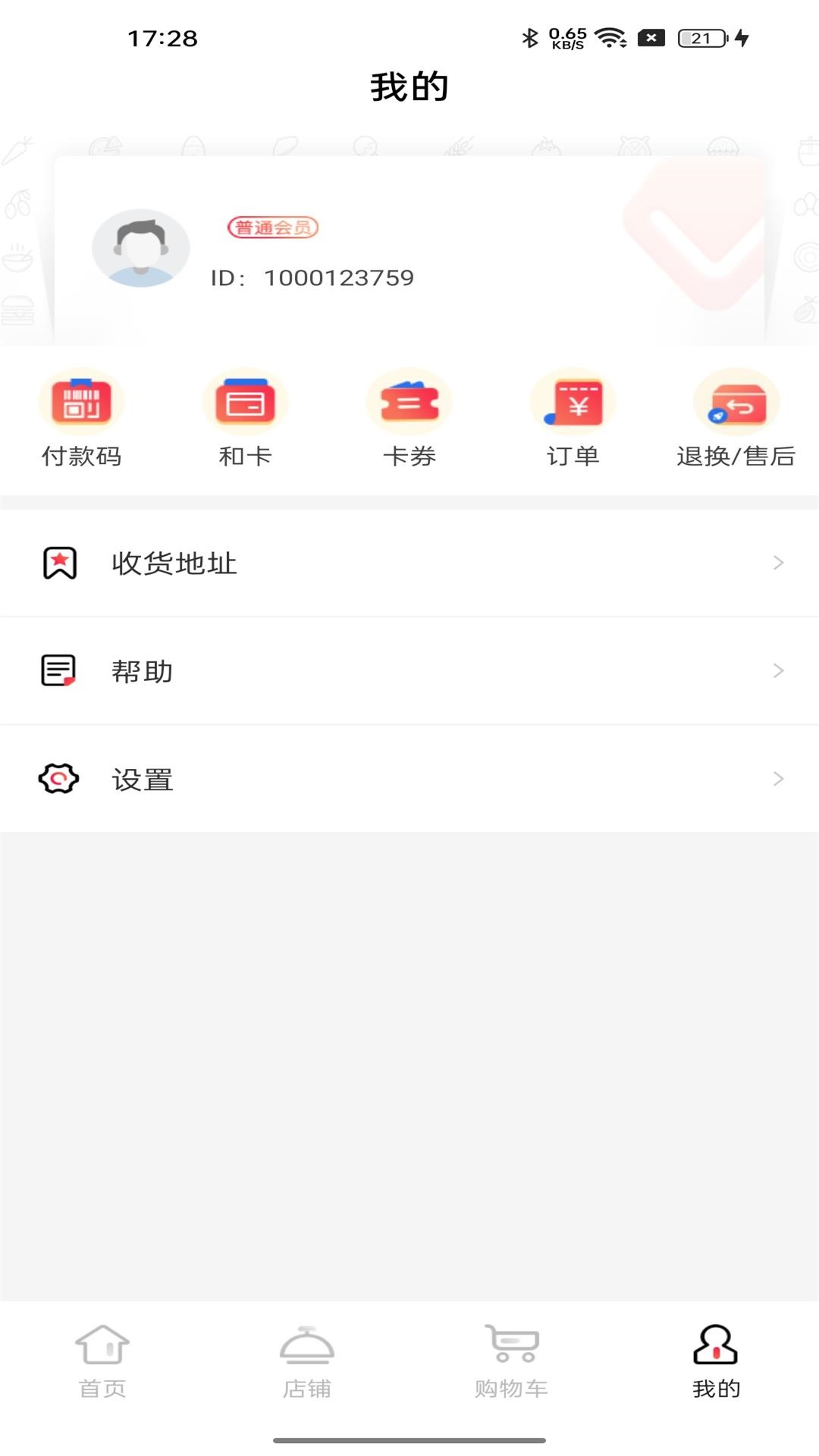This screenshot has height=1456, width=819.
Task: Tap the 订单 orders icon
Action: (x=573, y=402)
